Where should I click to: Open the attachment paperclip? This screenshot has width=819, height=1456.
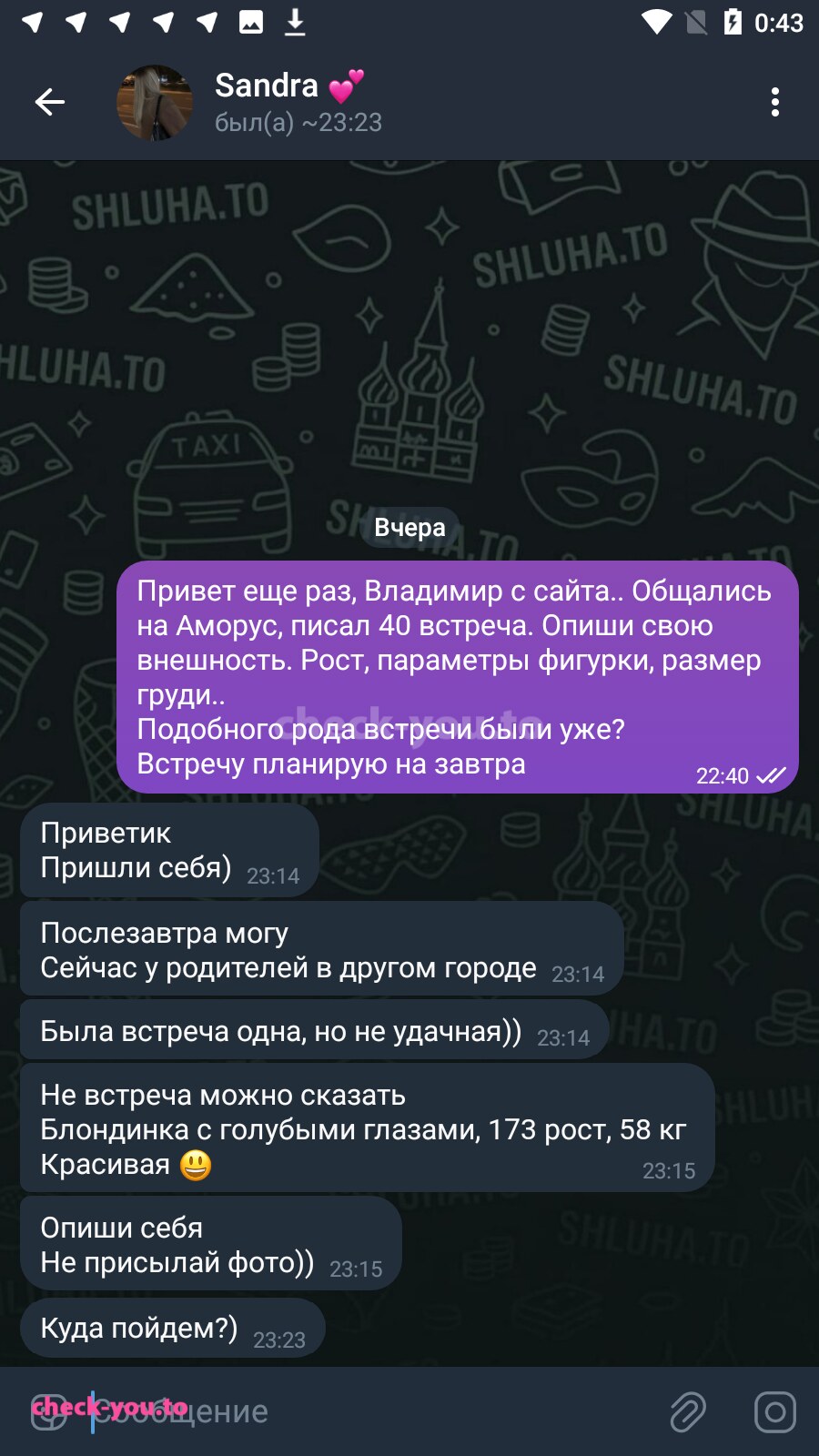pos(688,1411)
